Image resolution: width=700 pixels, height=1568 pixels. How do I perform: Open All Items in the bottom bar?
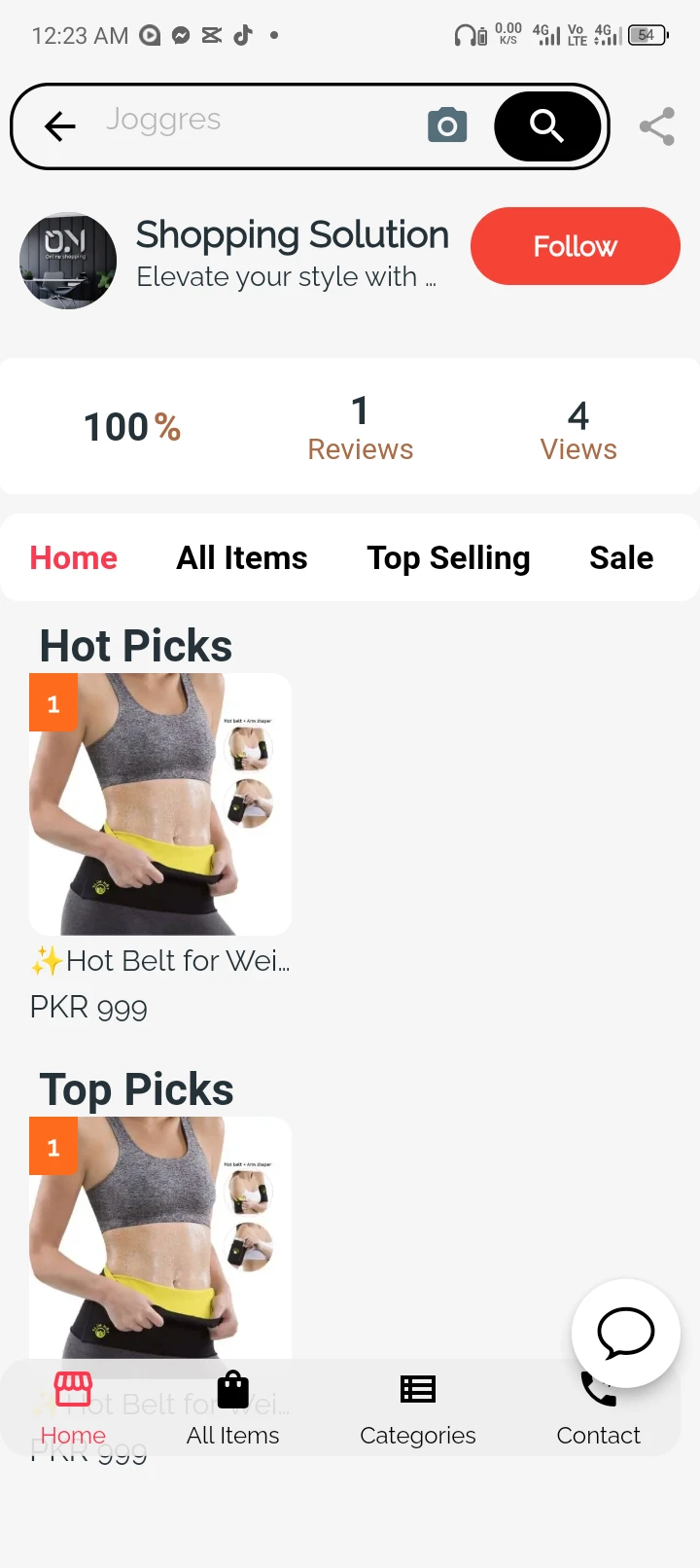(x=233, y=1408)
